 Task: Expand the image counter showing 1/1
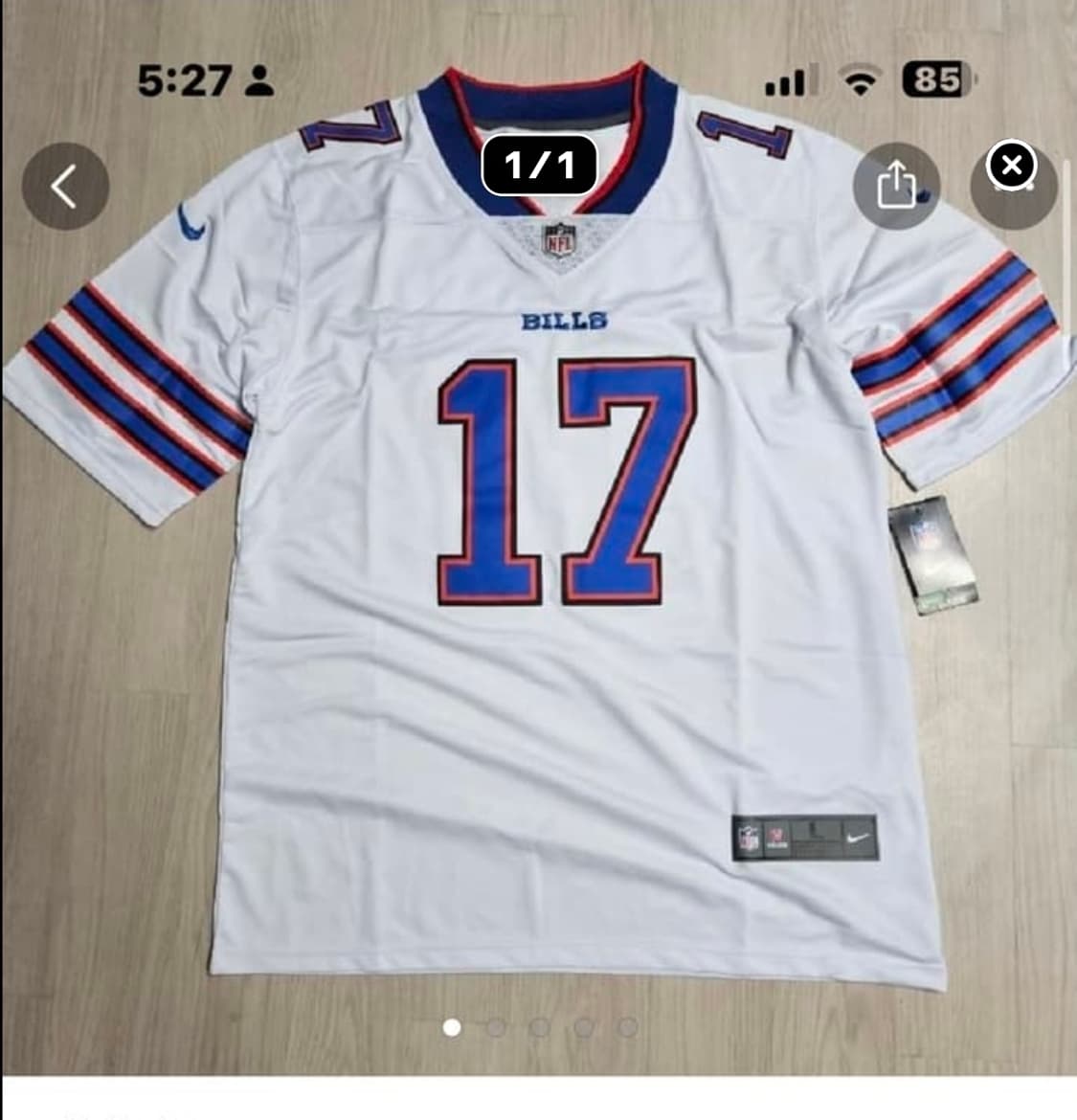click(539, 165)
